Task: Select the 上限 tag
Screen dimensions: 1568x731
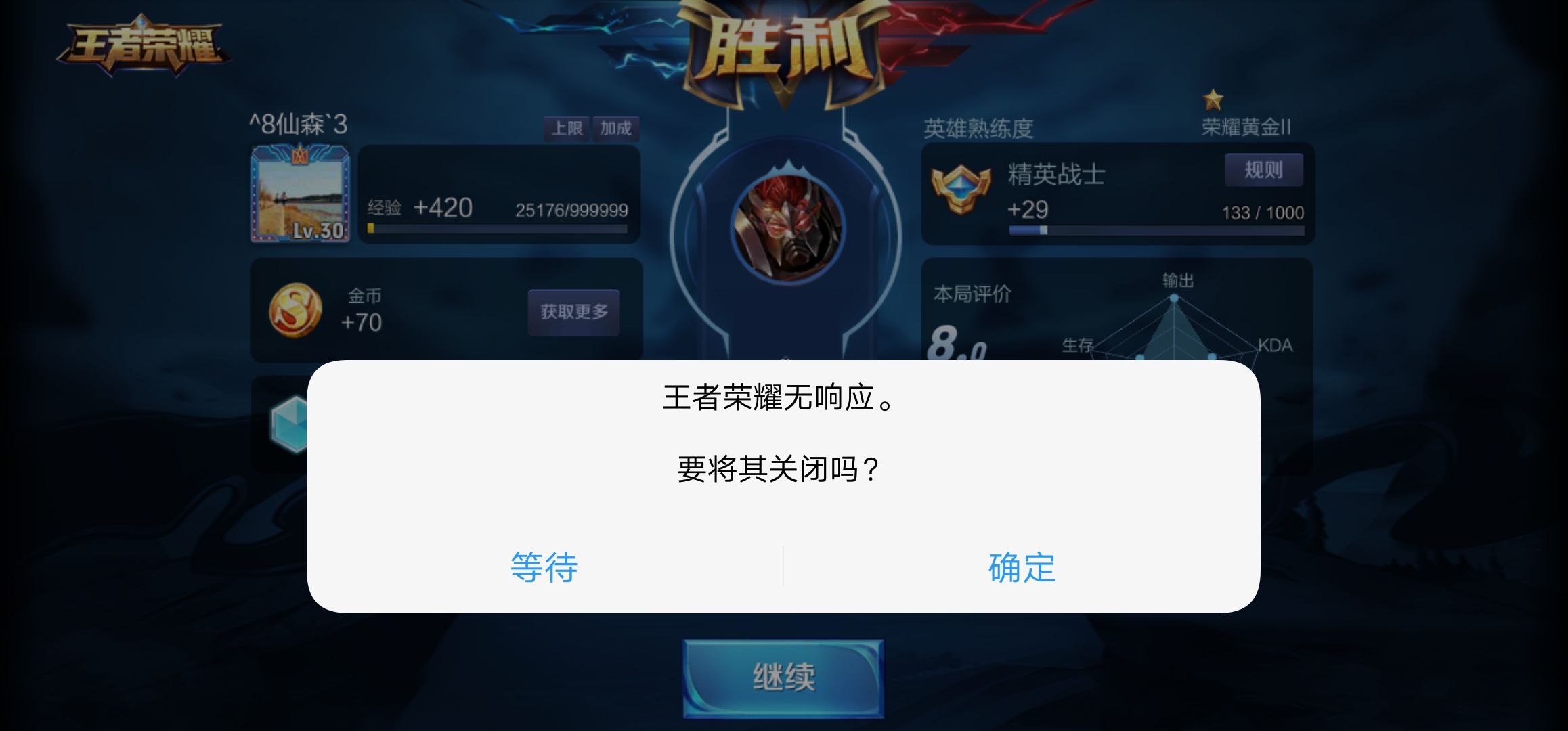Action: [x=567, y=128]
